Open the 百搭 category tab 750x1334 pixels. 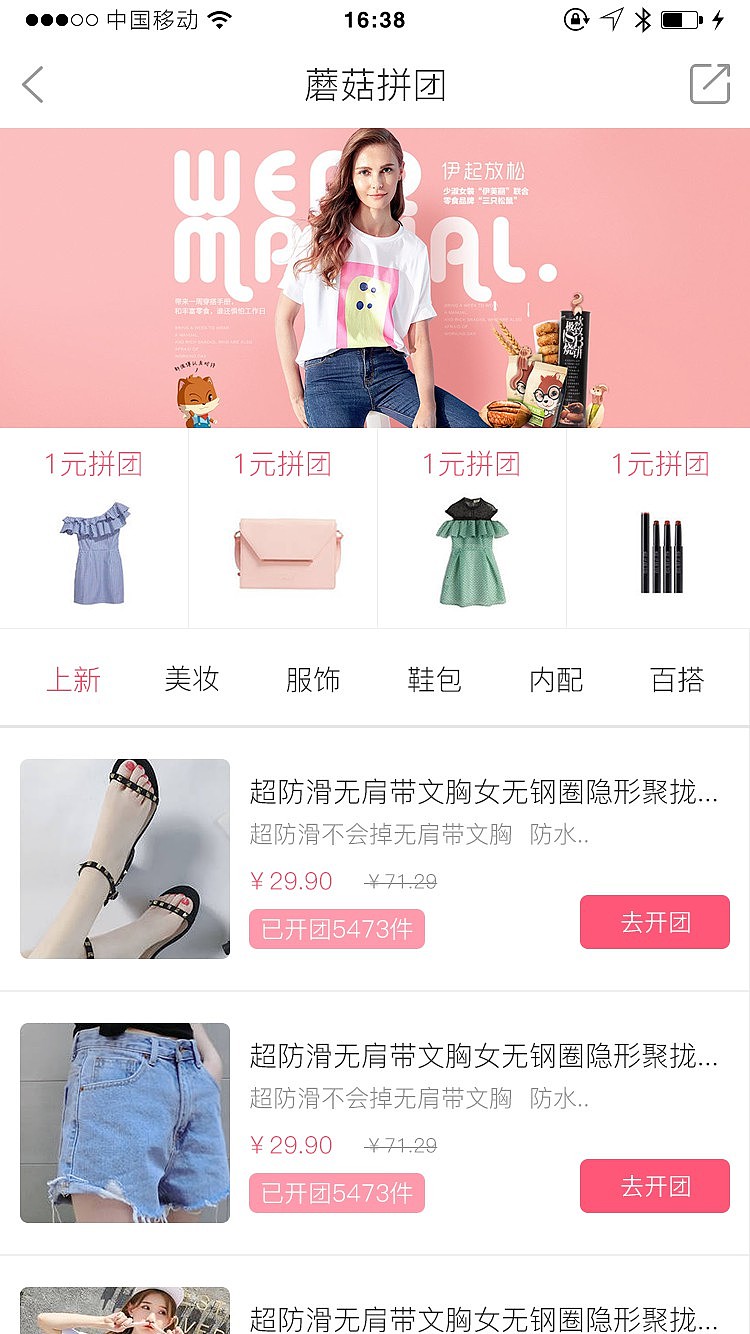coord(676,678)
